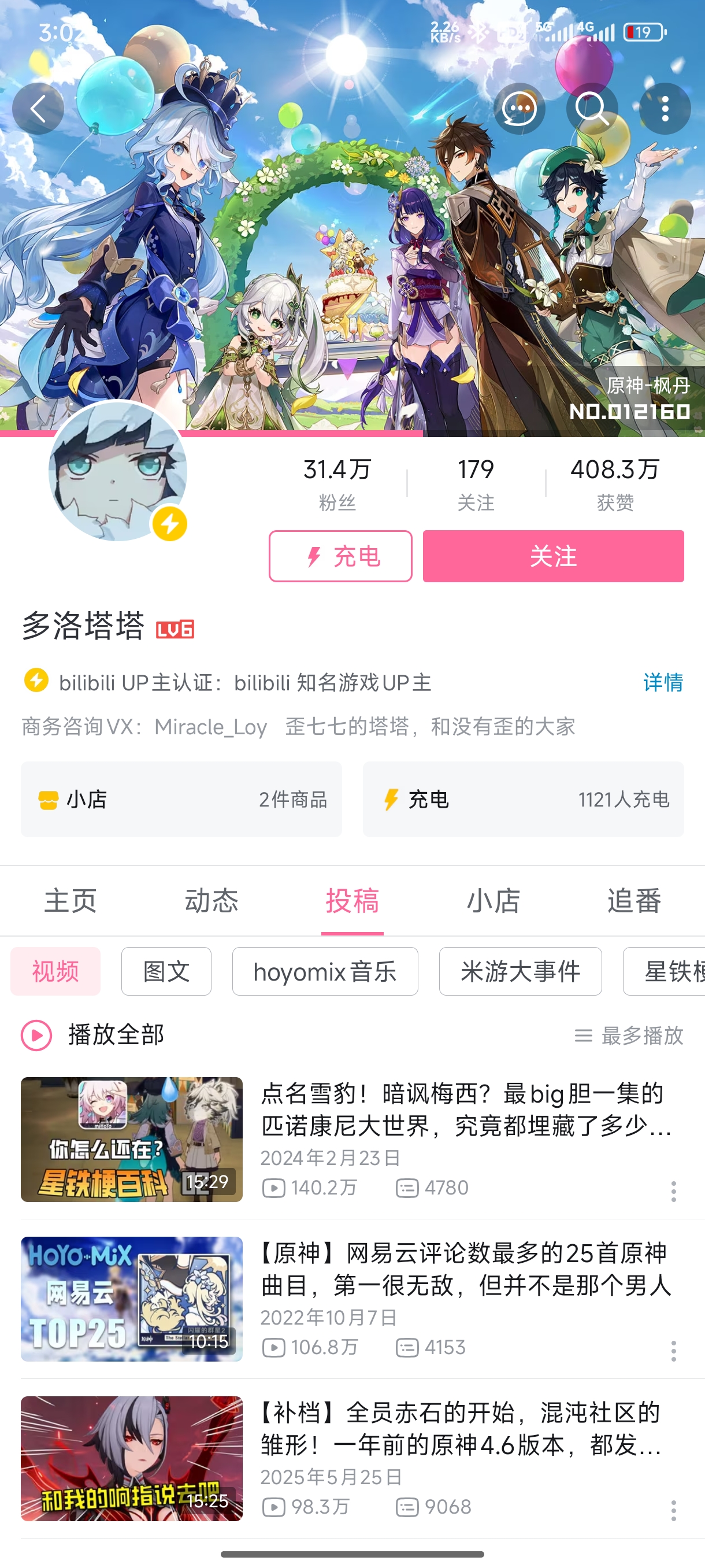Filter uploads by hoyomix音乐
The image size is (705, 1568).
[x=325, y=971]
